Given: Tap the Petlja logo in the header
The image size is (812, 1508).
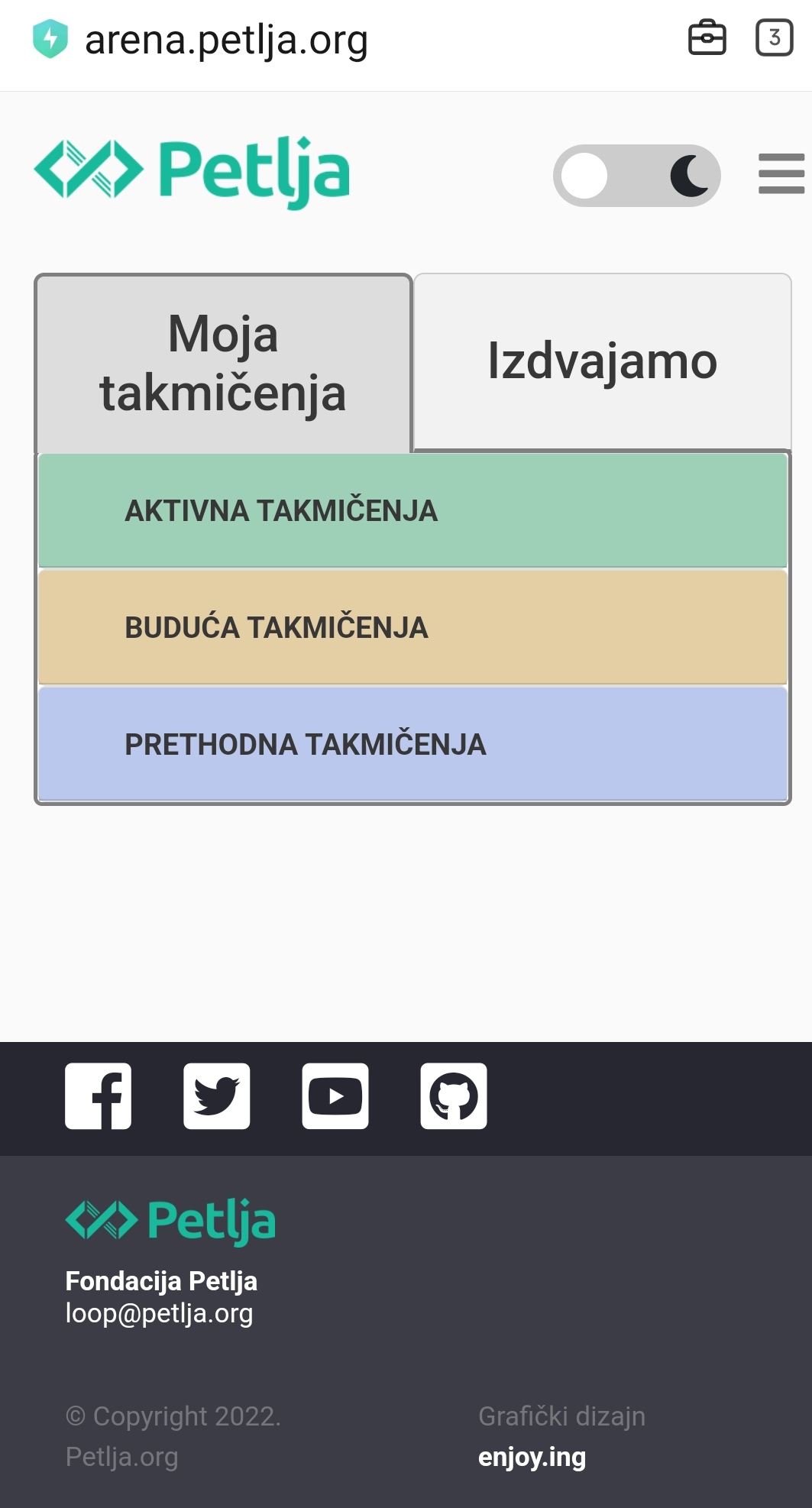Looking at the screenshot, I should 192,173.
